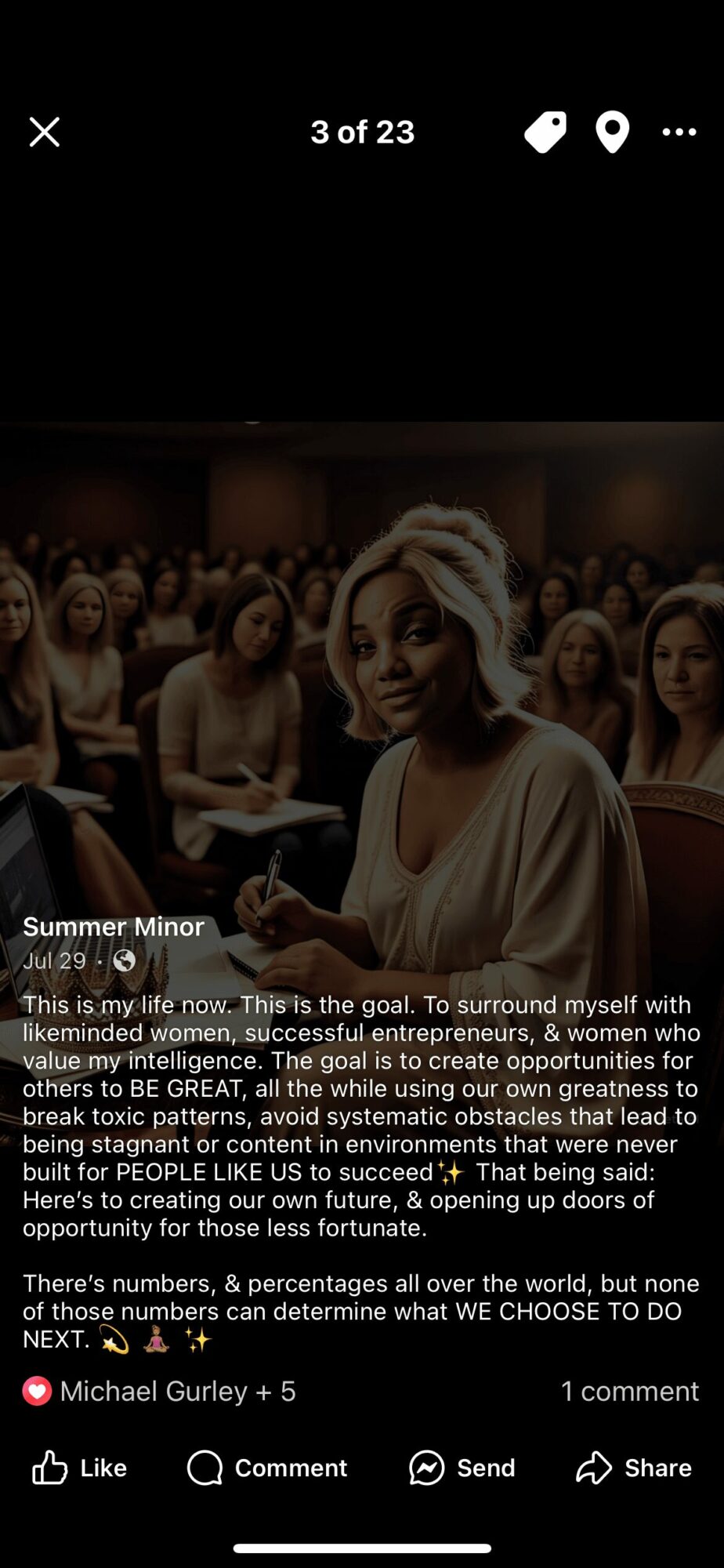Open Summer Minor's profile

tap(114, 927)
